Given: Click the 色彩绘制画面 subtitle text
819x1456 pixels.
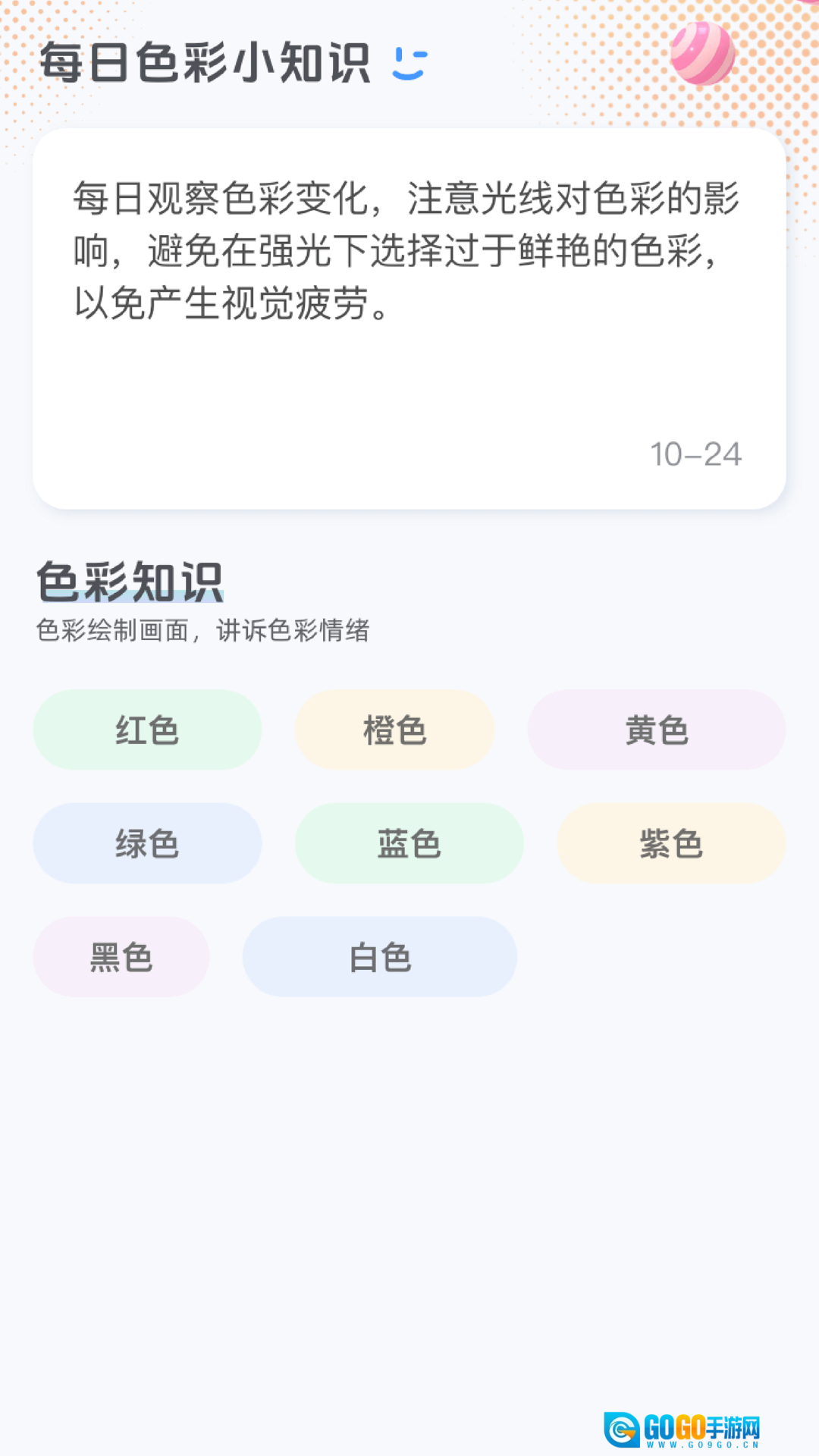Looking at the screenshot, I should [x=205, y=628].
